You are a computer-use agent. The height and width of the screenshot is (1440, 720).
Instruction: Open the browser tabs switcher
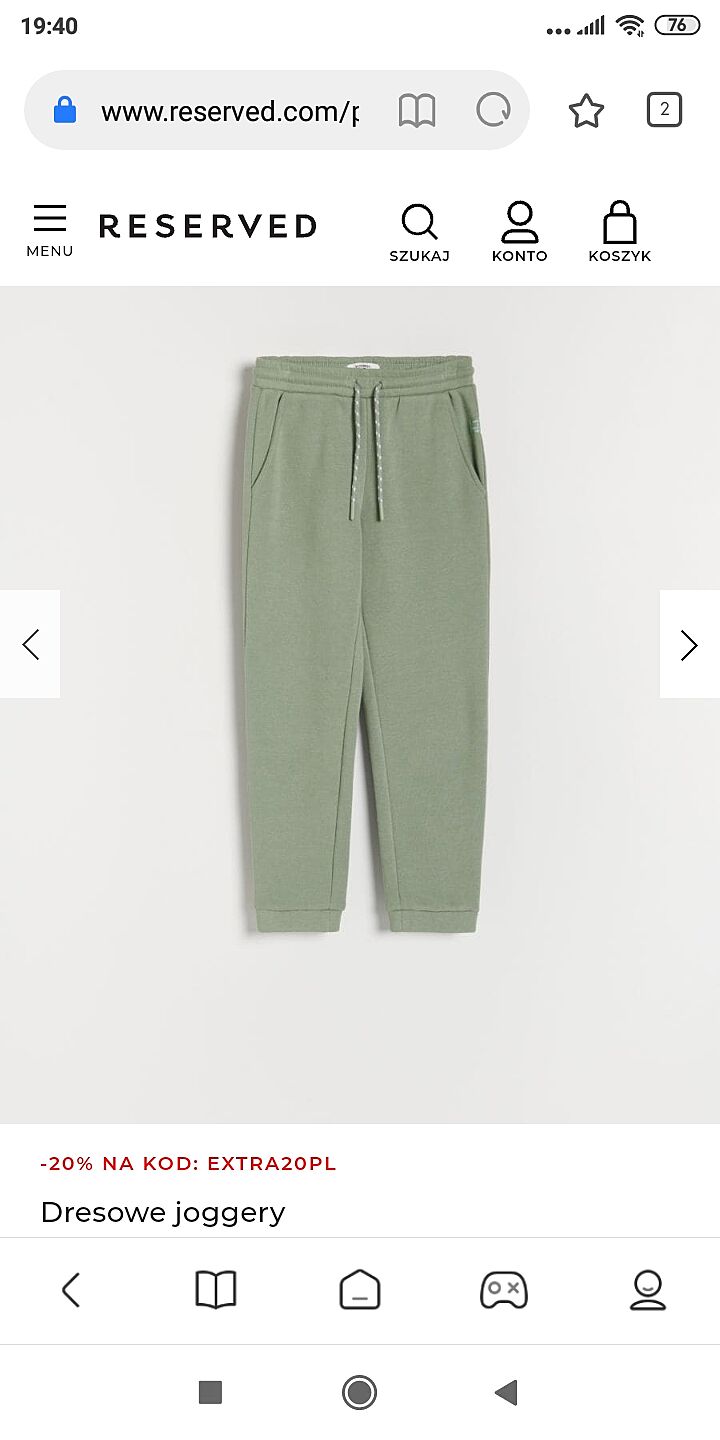tap(664, 109)
